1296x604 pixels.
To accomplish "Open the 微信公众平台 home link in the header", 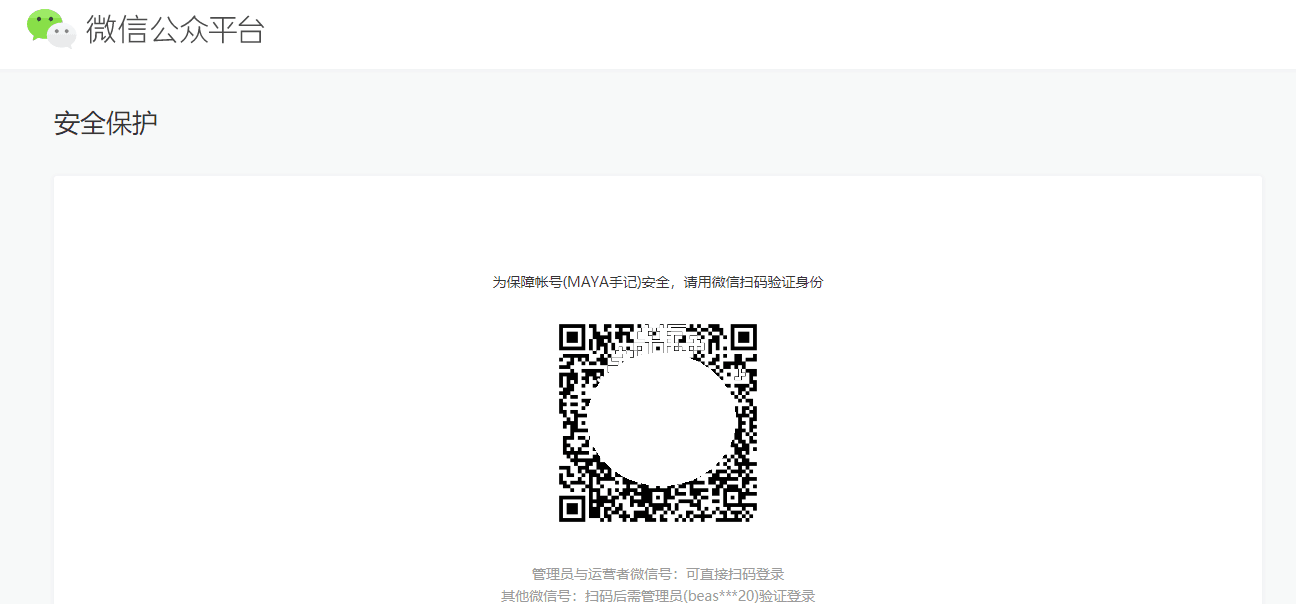I will (146, 29).
